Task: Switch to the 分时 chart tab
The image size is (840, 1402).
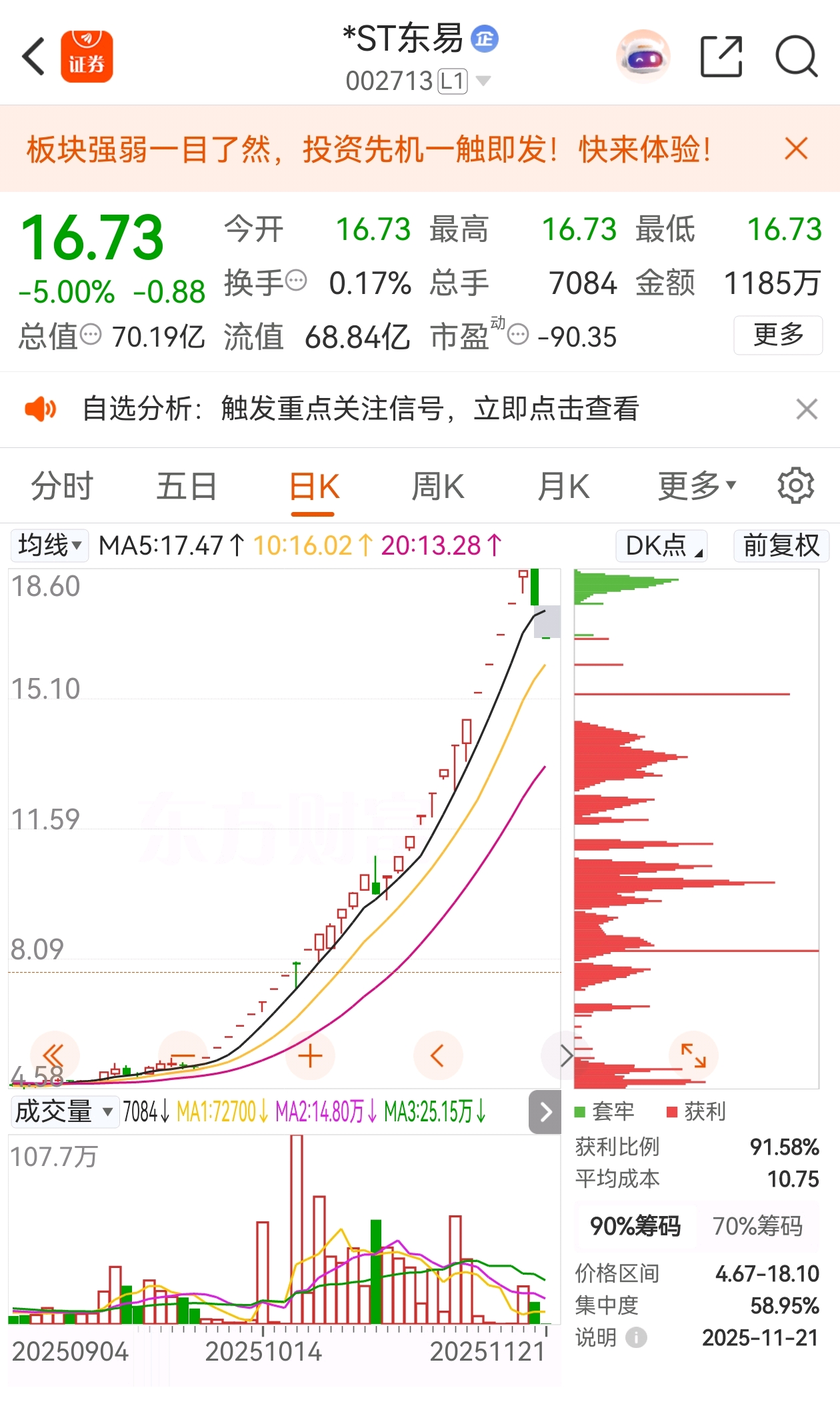Action: click(62, 486)
